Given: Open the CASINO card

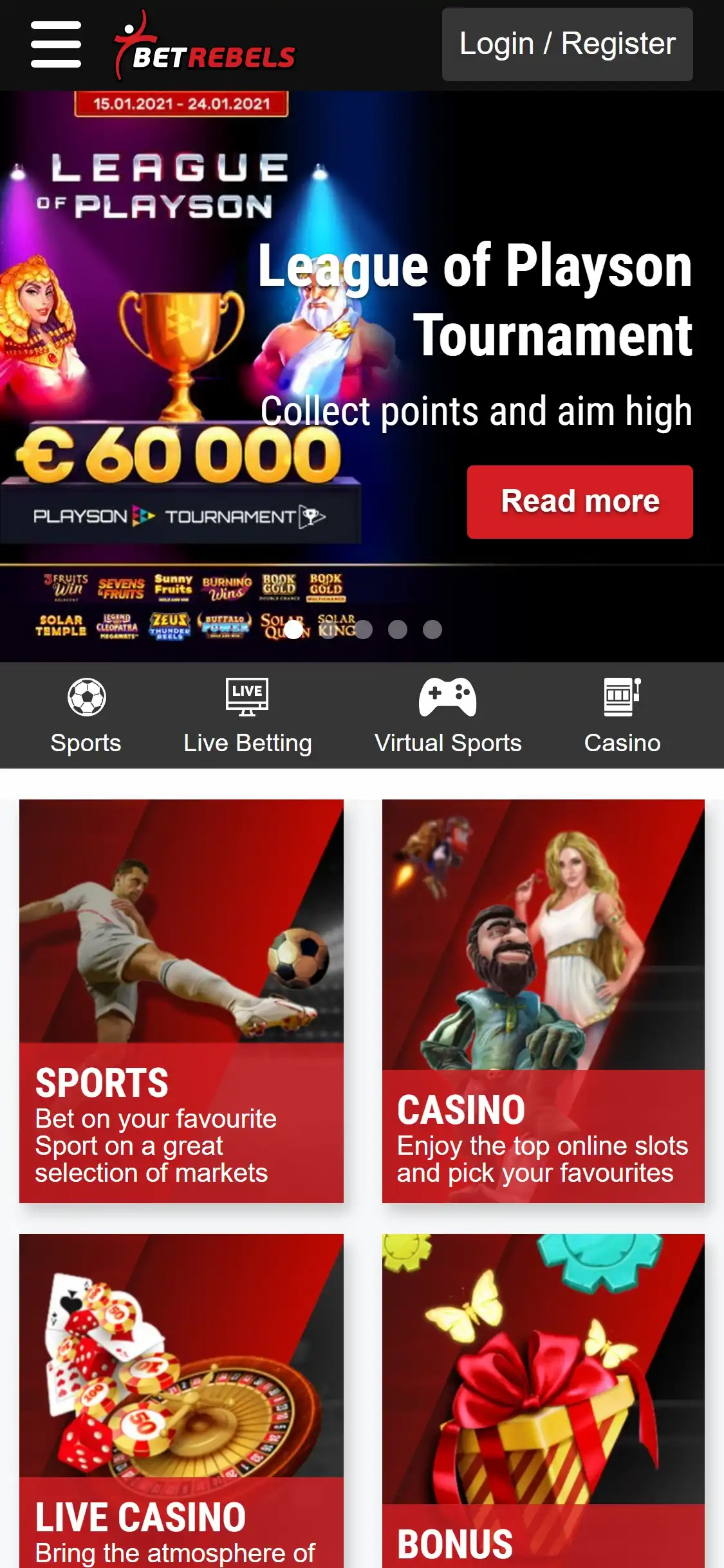Looking at the screenshot, I should [543, 1000].
